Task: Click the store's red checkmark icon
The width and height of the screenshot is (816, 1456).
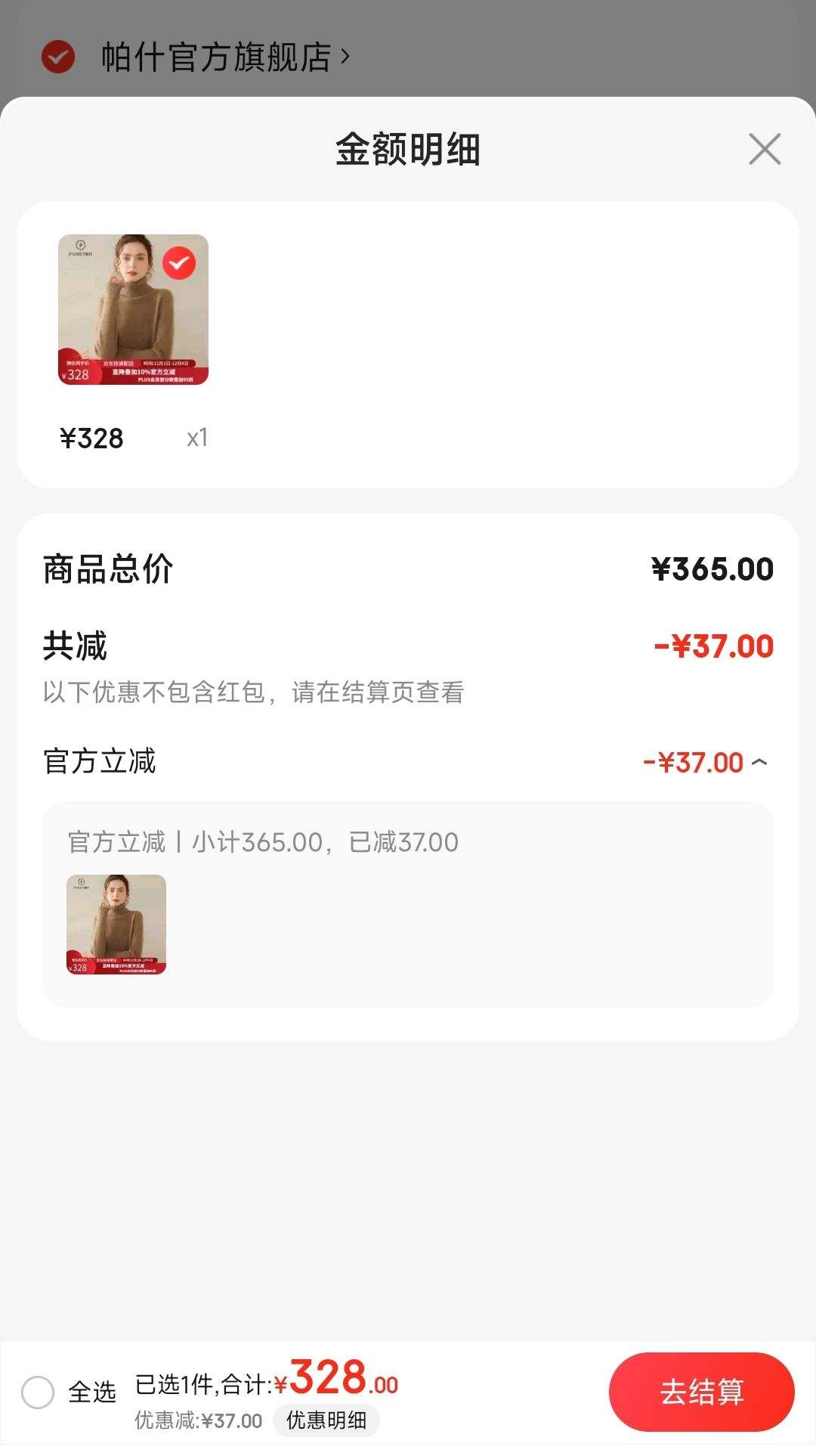Action: pos(57,57)
